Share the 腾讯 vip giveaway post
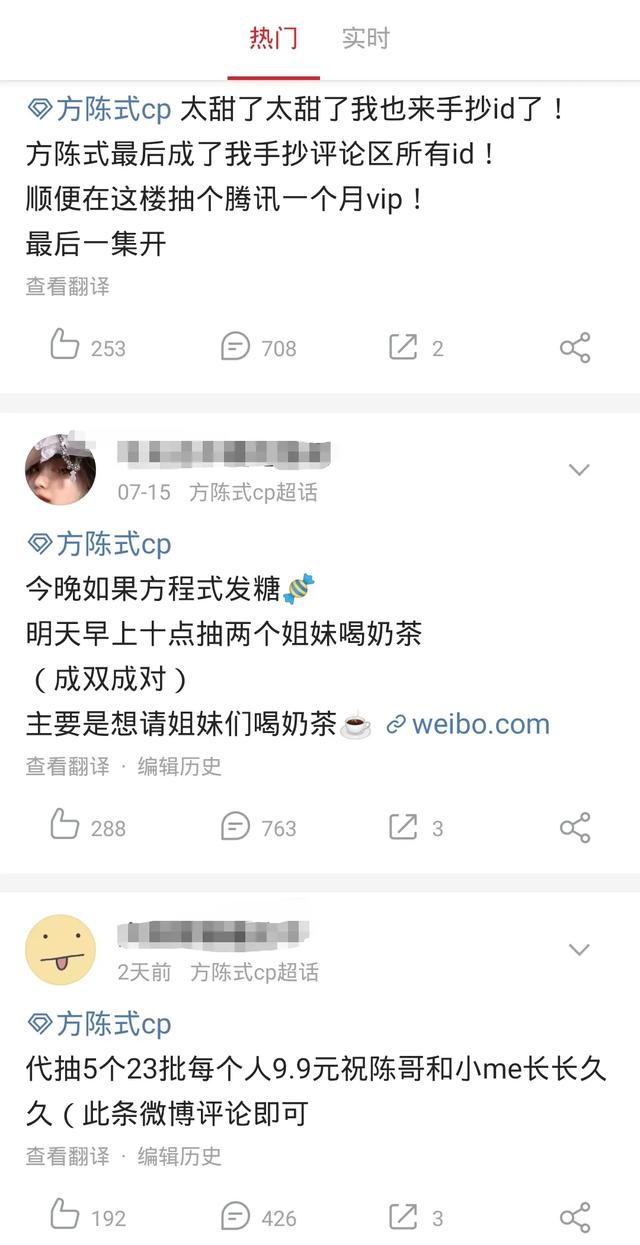 575,347
